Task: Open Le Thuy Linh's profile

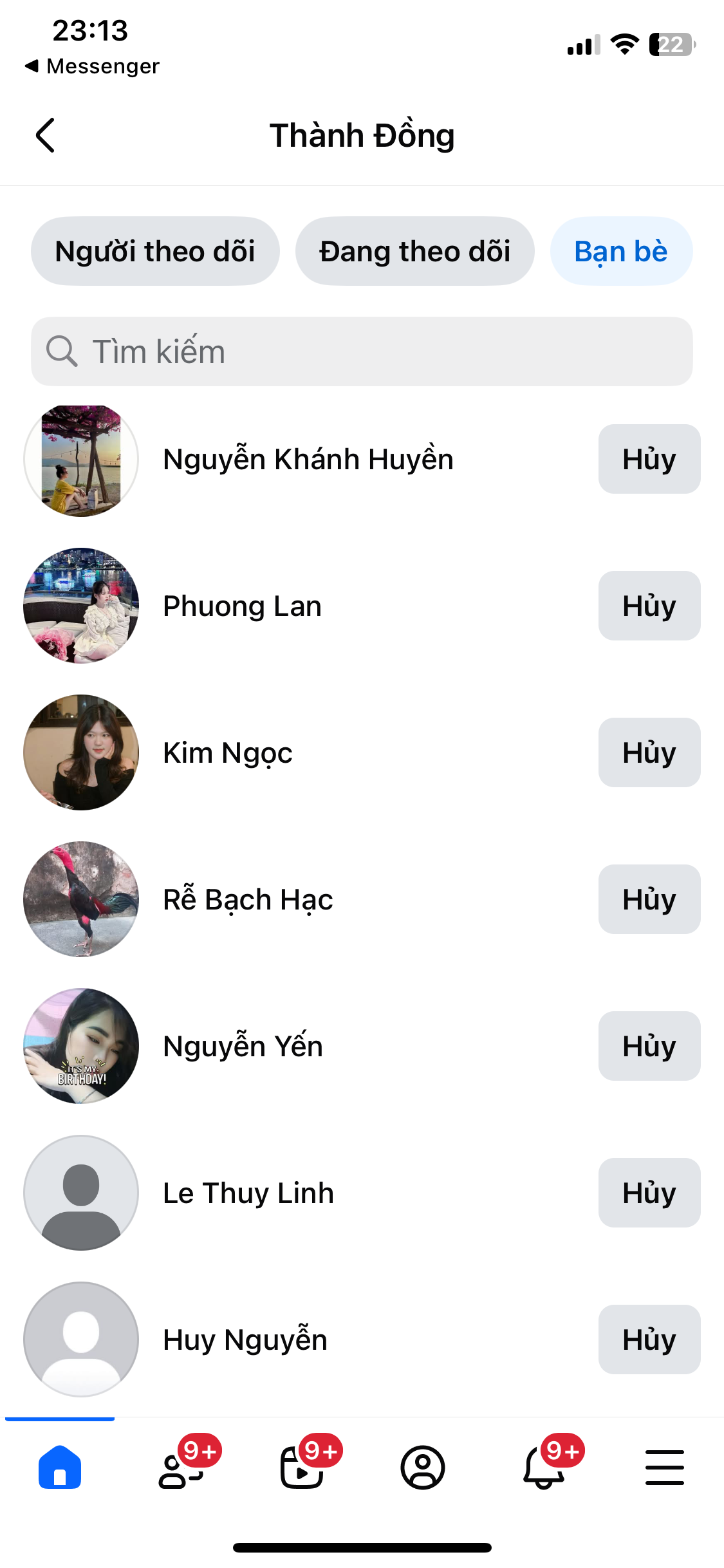Action: (x=248, y=1193)
